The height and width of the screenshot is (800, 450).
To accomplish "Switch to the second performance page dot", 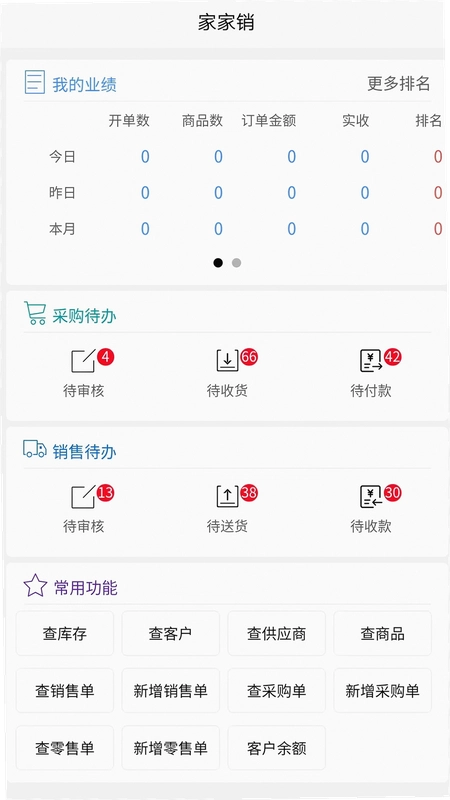I will 236,263.
